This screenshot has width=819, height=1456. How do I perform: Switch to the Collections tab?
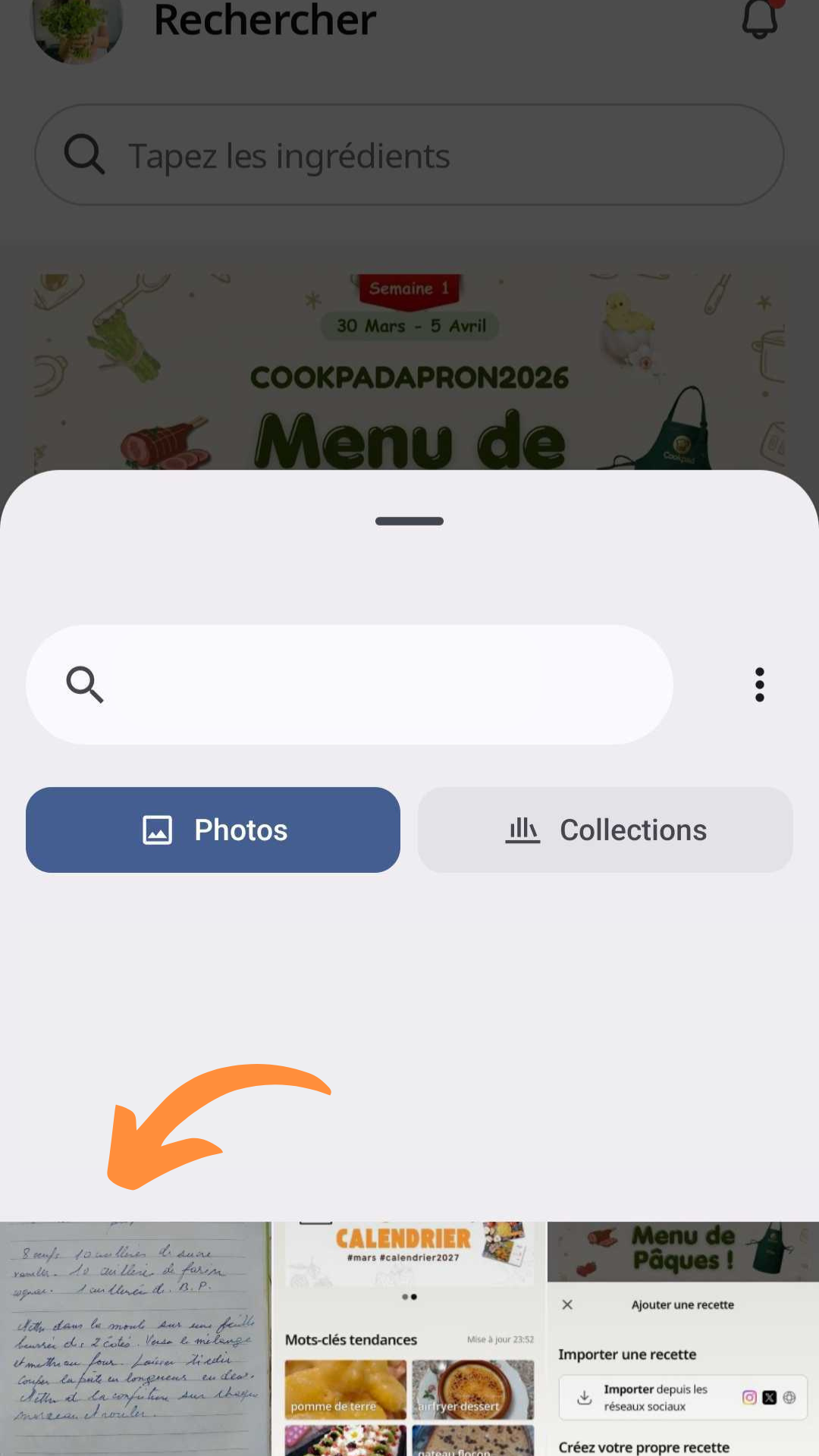(x=605, y=830)
